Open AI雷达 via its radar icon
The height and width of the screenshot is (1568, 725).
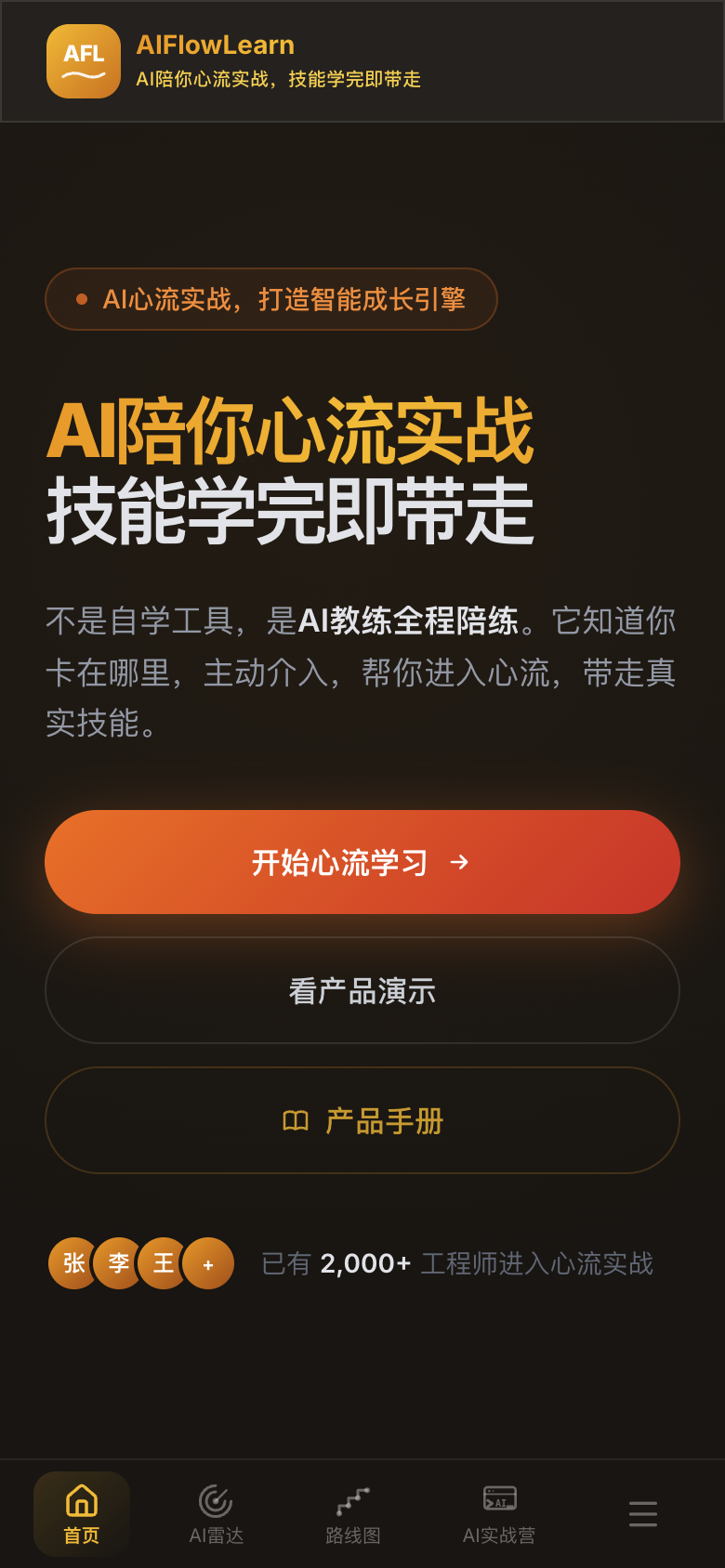point(215,1497)
